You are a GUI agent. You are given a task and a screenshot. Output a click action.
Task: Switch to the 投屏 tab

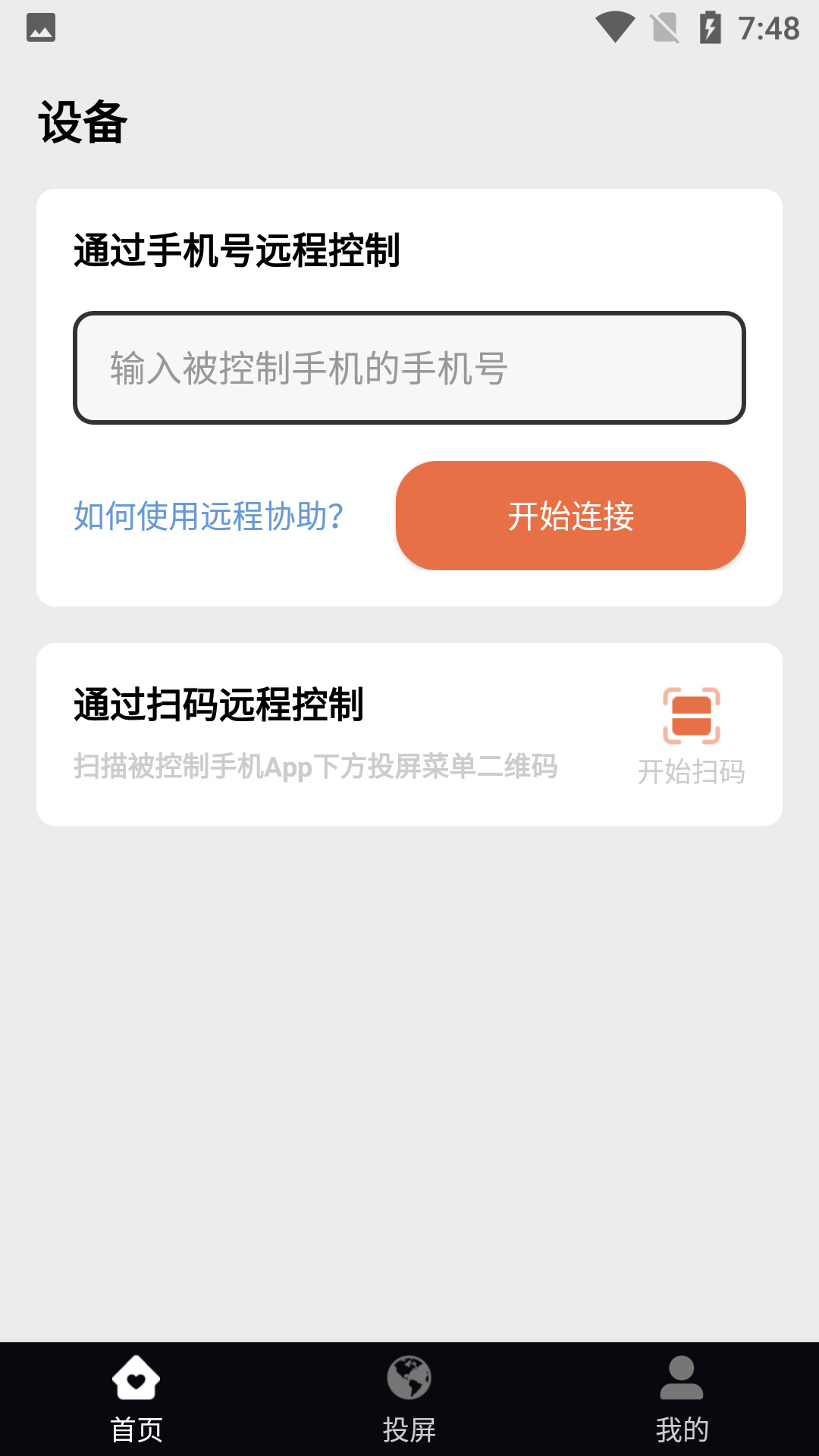coord(409,1399)
